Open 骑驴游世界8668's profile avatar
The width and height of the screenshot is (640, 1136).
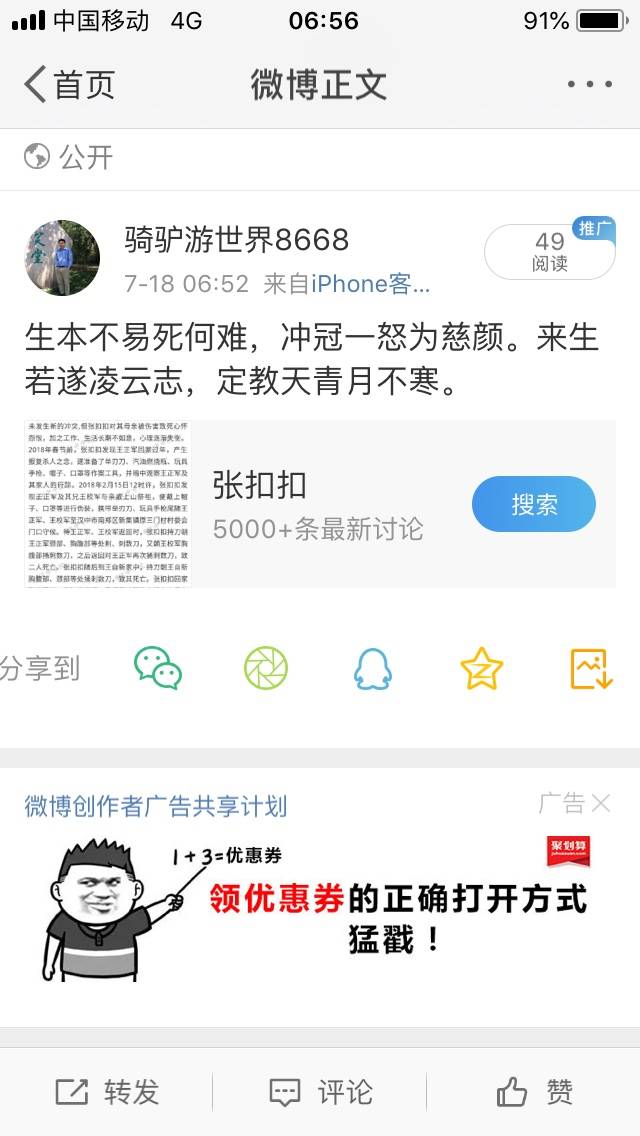point(62,258)
